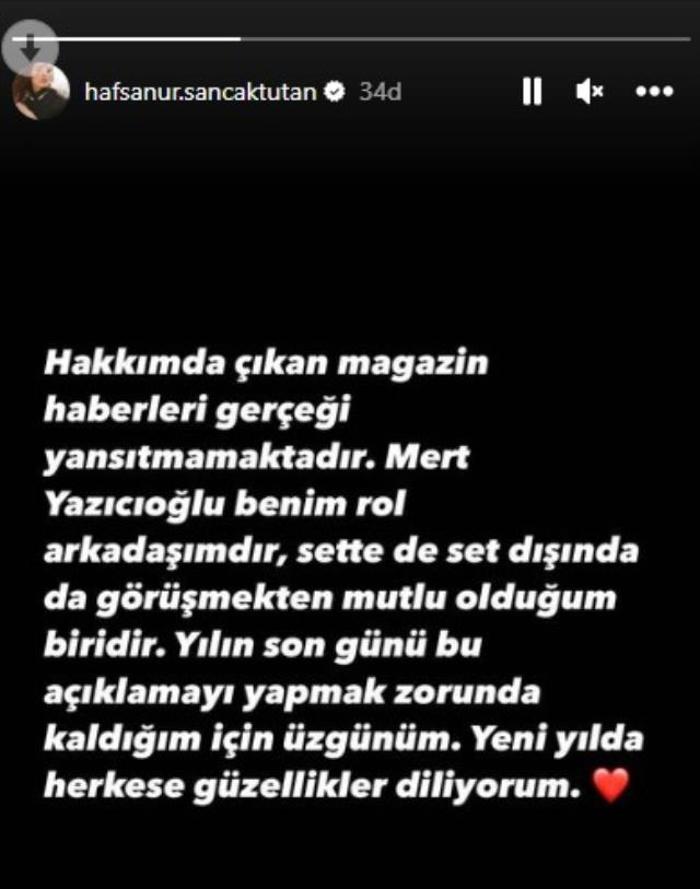Open the three-dot options menu
700x889 pixels.
[x=654, y=92]
